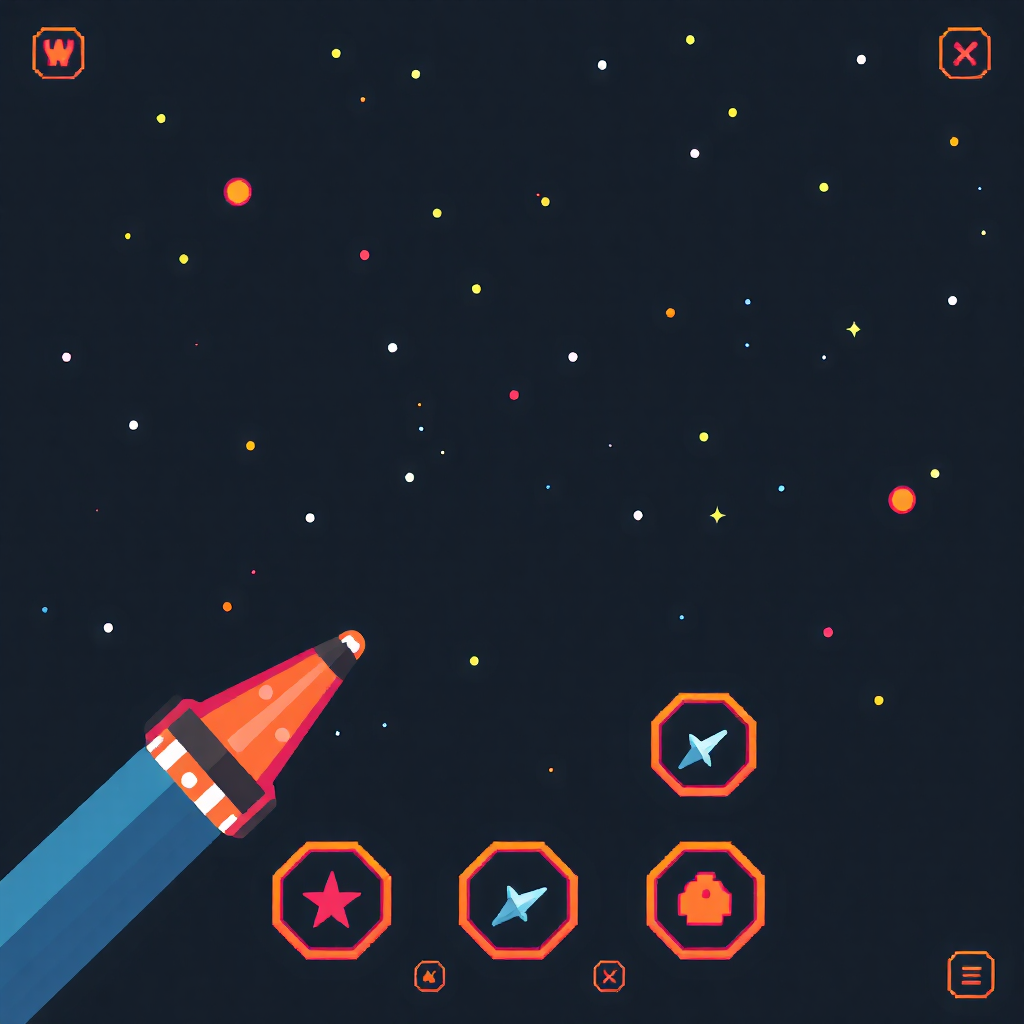The width and height of the screenshot is (1024, 1024).
Task: Tap the jet button next to the star
Action: (x=518, y=900)
